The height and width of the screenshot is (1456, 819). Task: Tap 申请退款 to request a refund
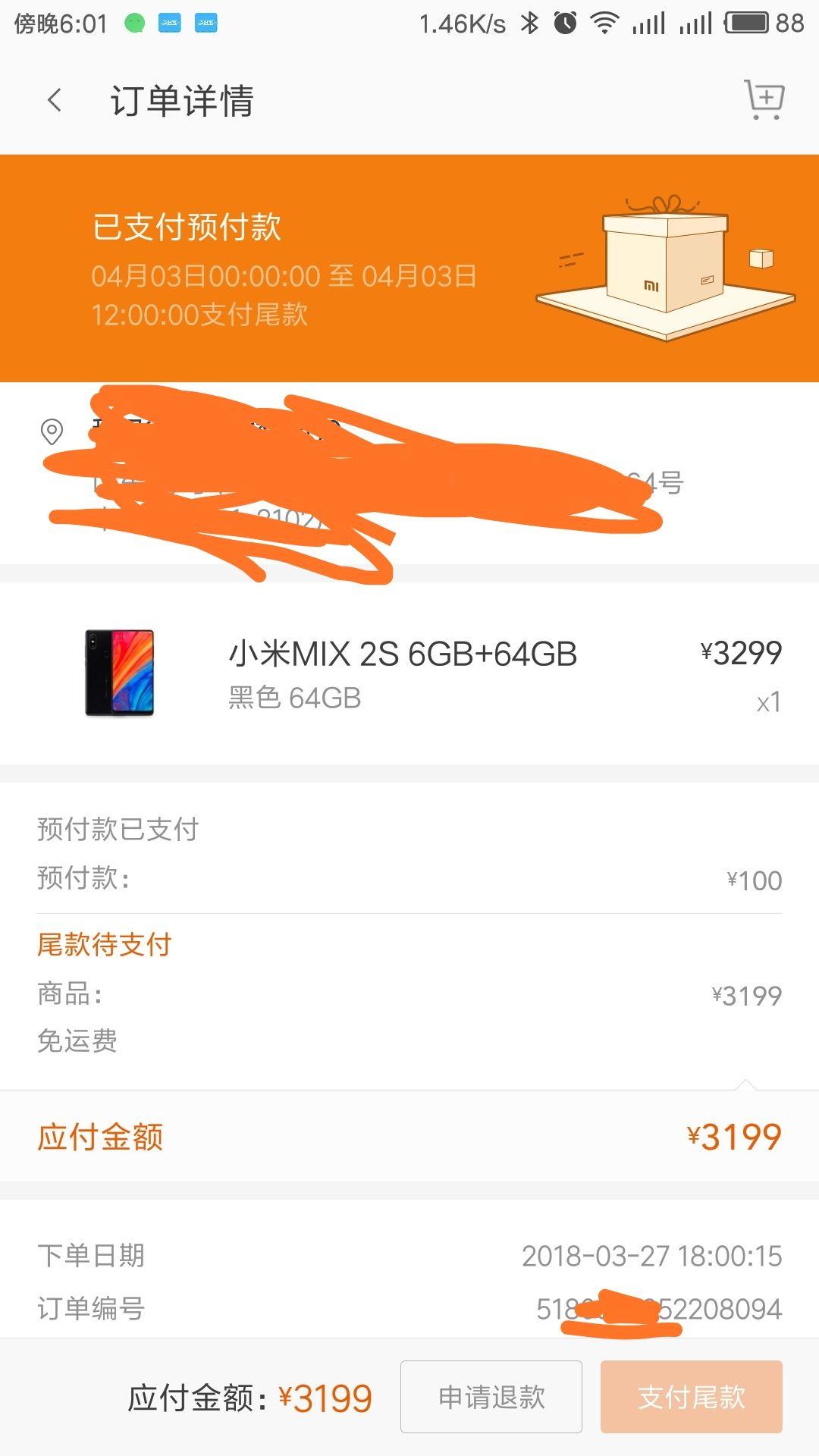point(491,1397)
